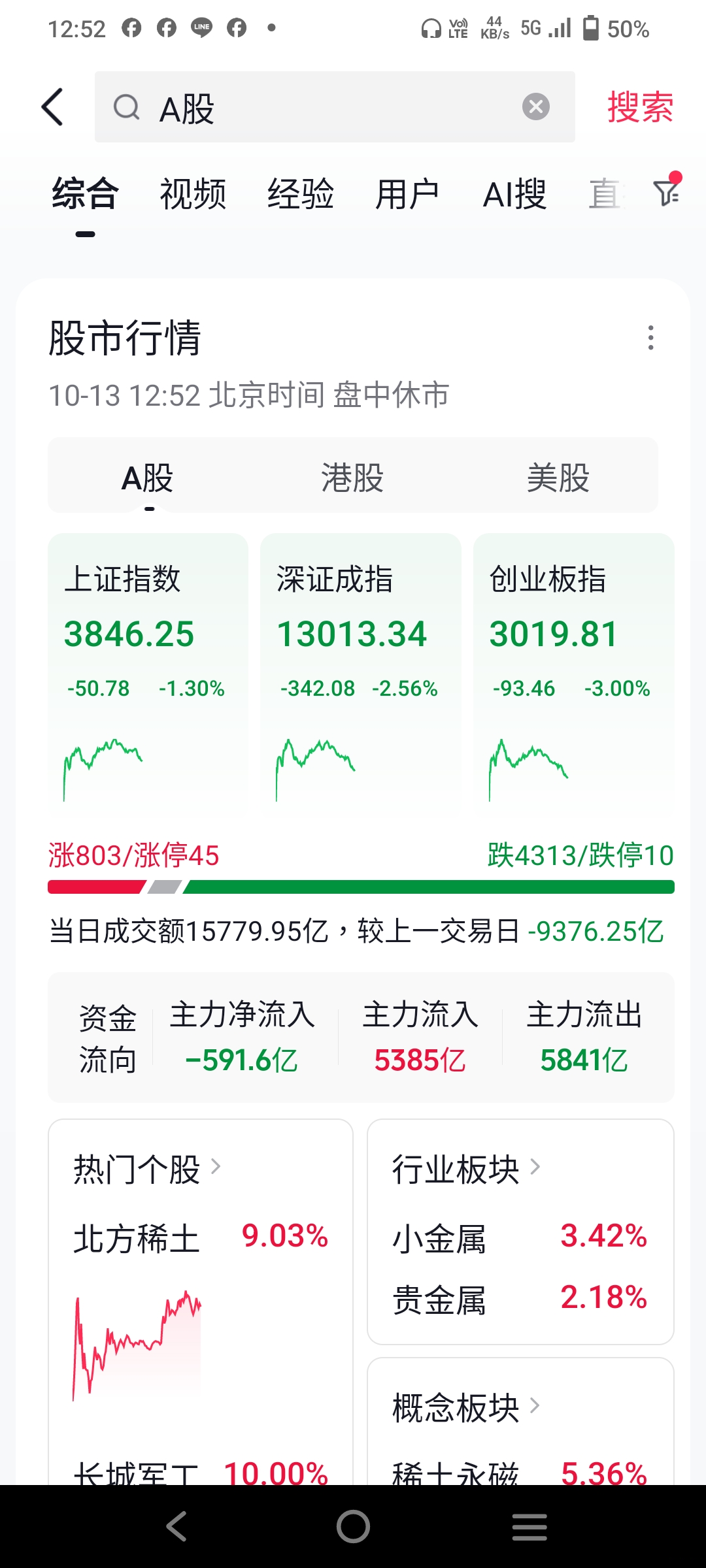Open the filter icon beside the tabs
This screenshot has width=706, height=1568.
pos(667,191)
